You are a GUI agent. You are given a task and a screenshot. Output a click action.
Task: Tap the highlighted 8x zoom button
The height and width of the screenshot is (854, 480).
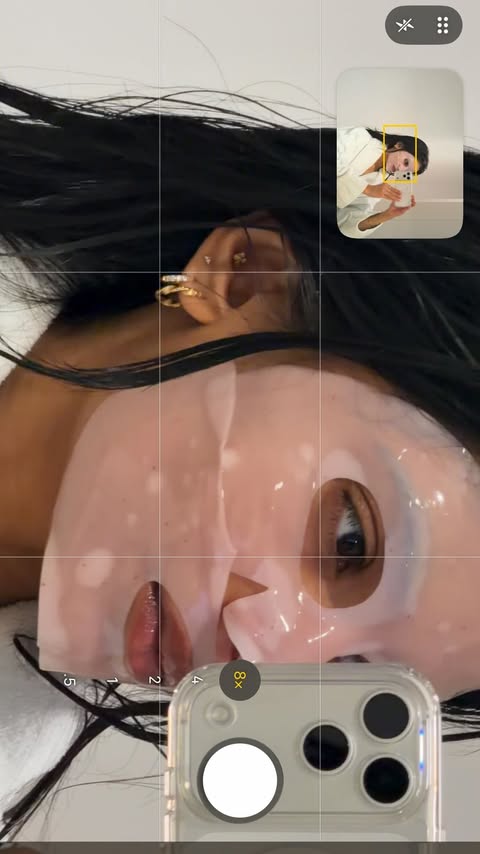[x=240, y=680]
